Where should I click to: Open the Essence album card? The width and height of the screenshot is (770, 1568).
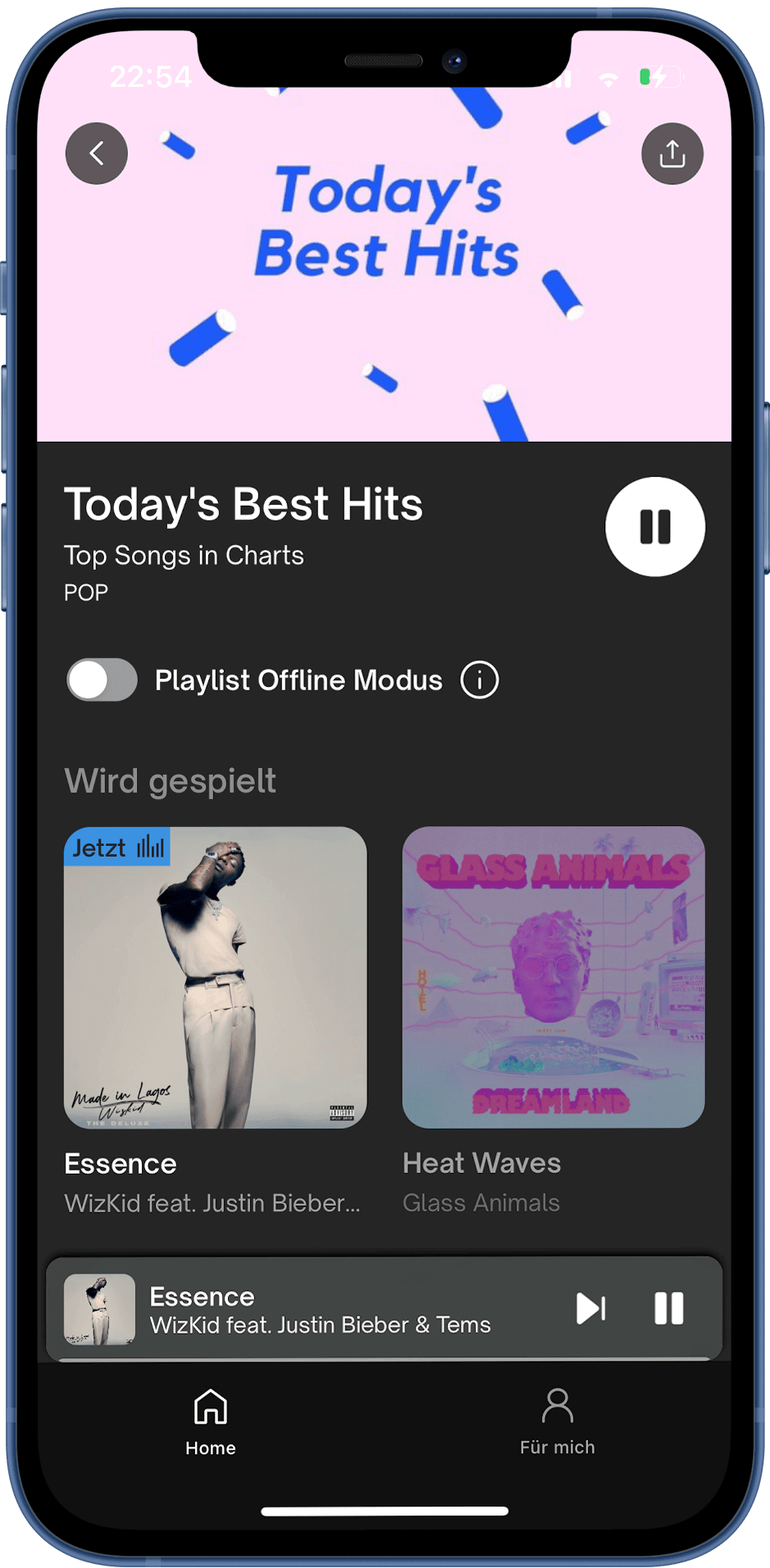(x=216, y=977)
